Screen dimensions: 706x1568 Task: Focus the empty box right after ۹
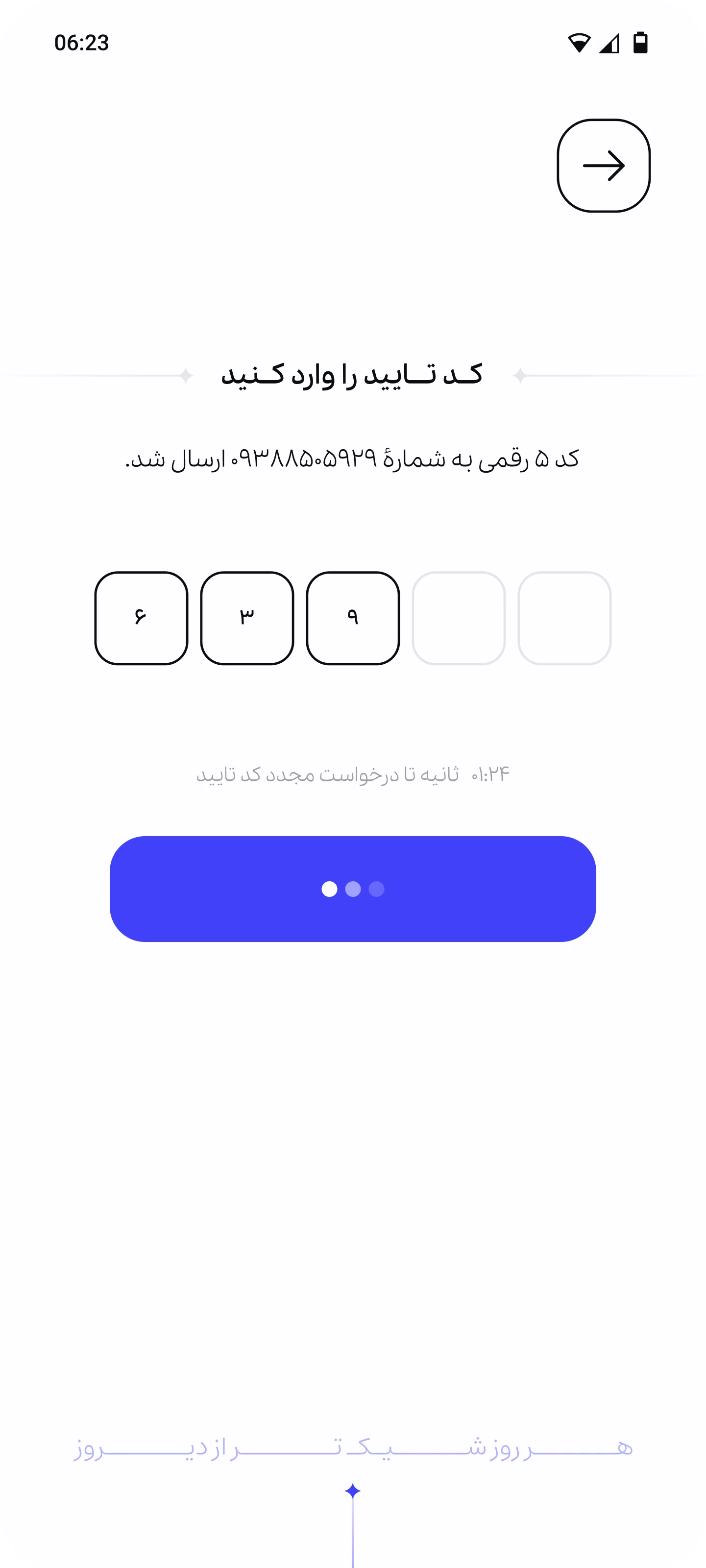(x=459, y=618)
